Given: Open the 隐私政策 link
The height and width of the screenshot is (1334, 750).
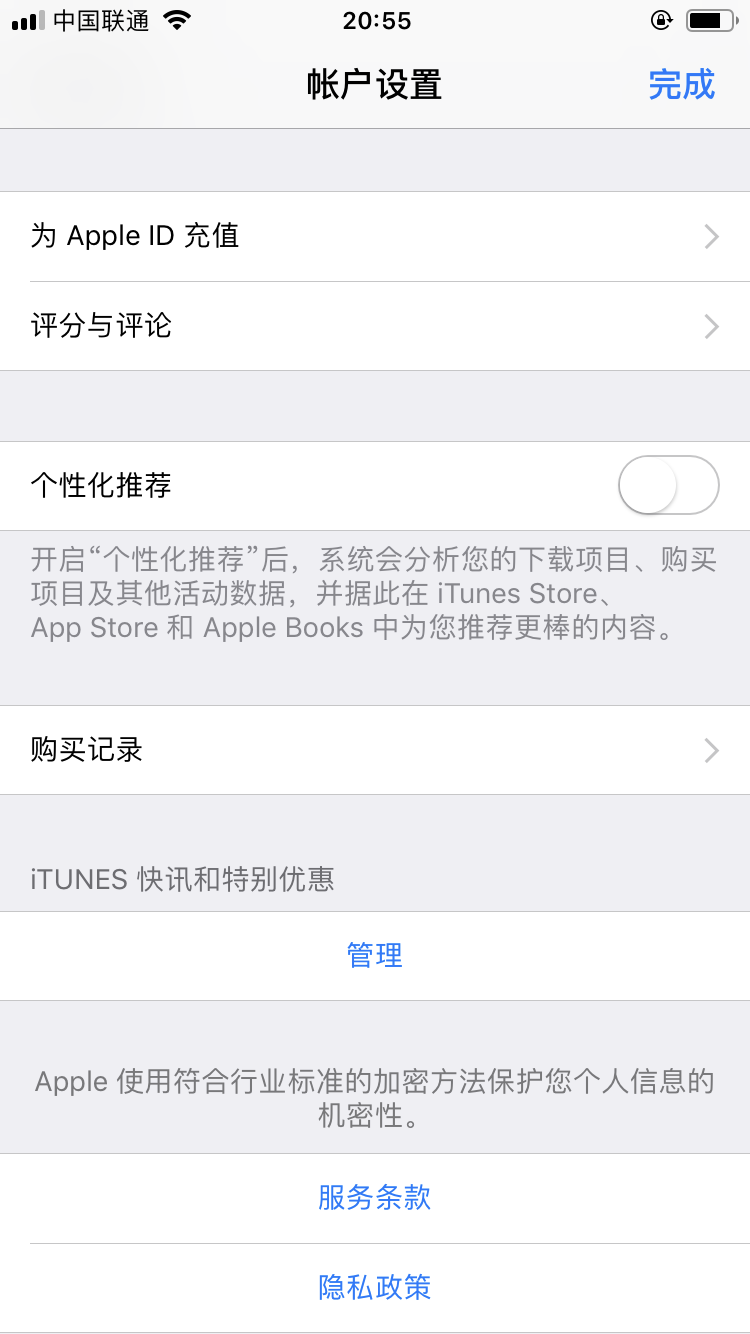Looking at the screenshot, I should click(375, 1287).
